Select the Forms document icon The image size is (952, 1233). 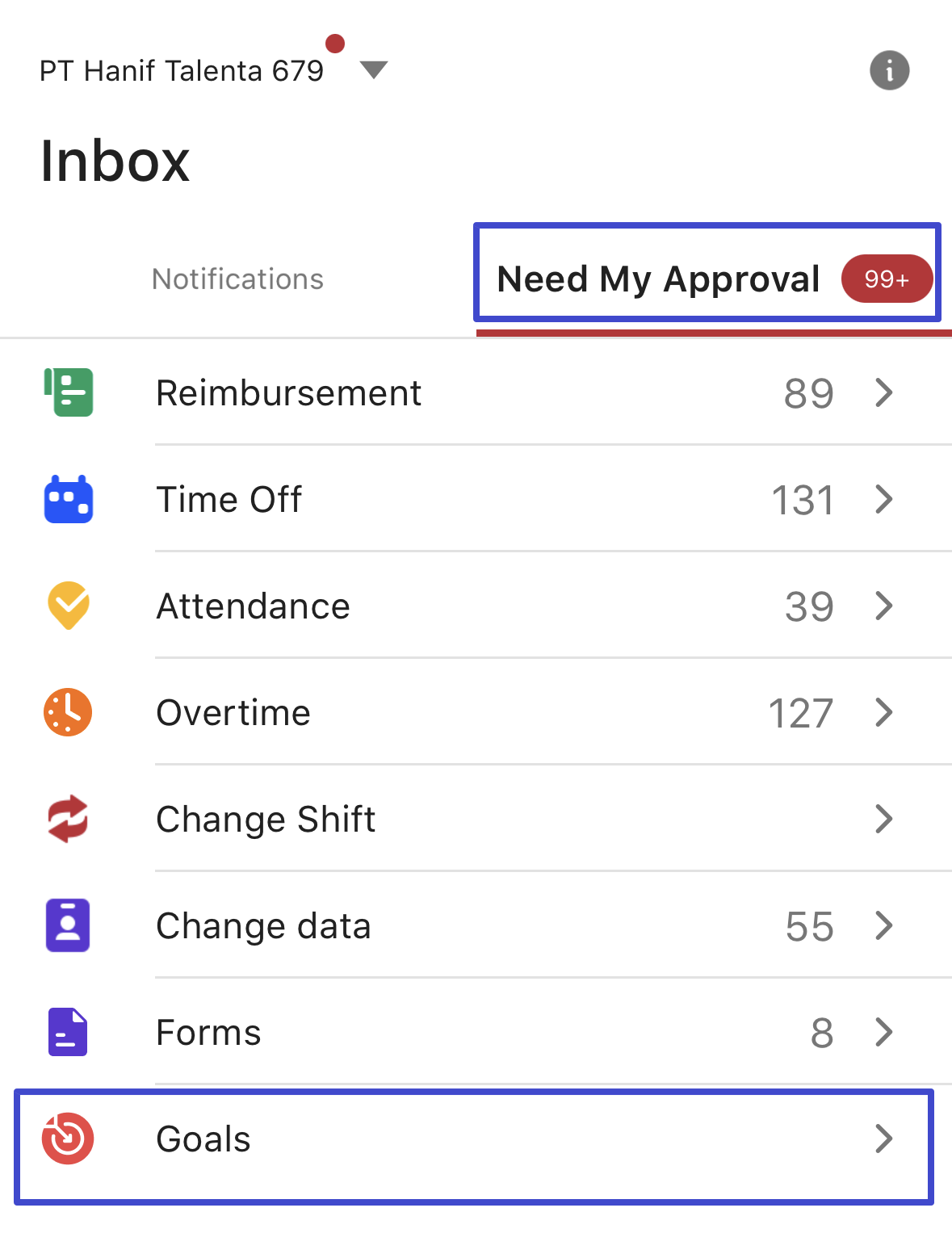68,1033
